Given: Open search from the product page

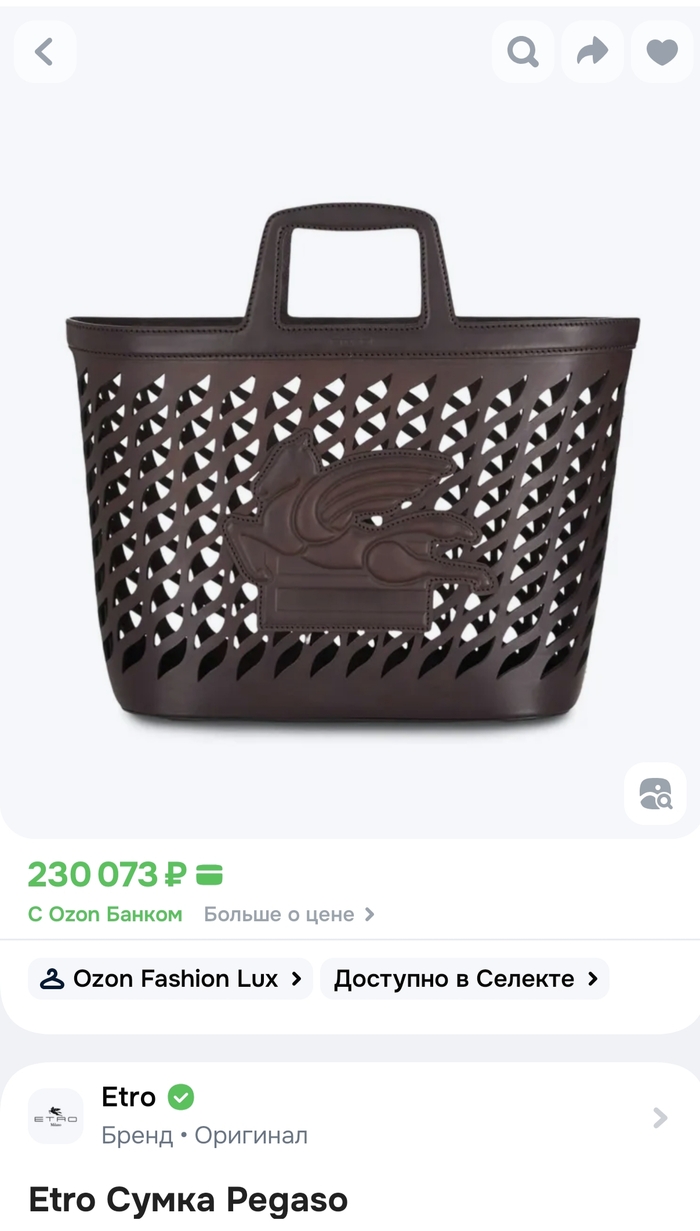Looking at the screenshot, I should 522,52.
